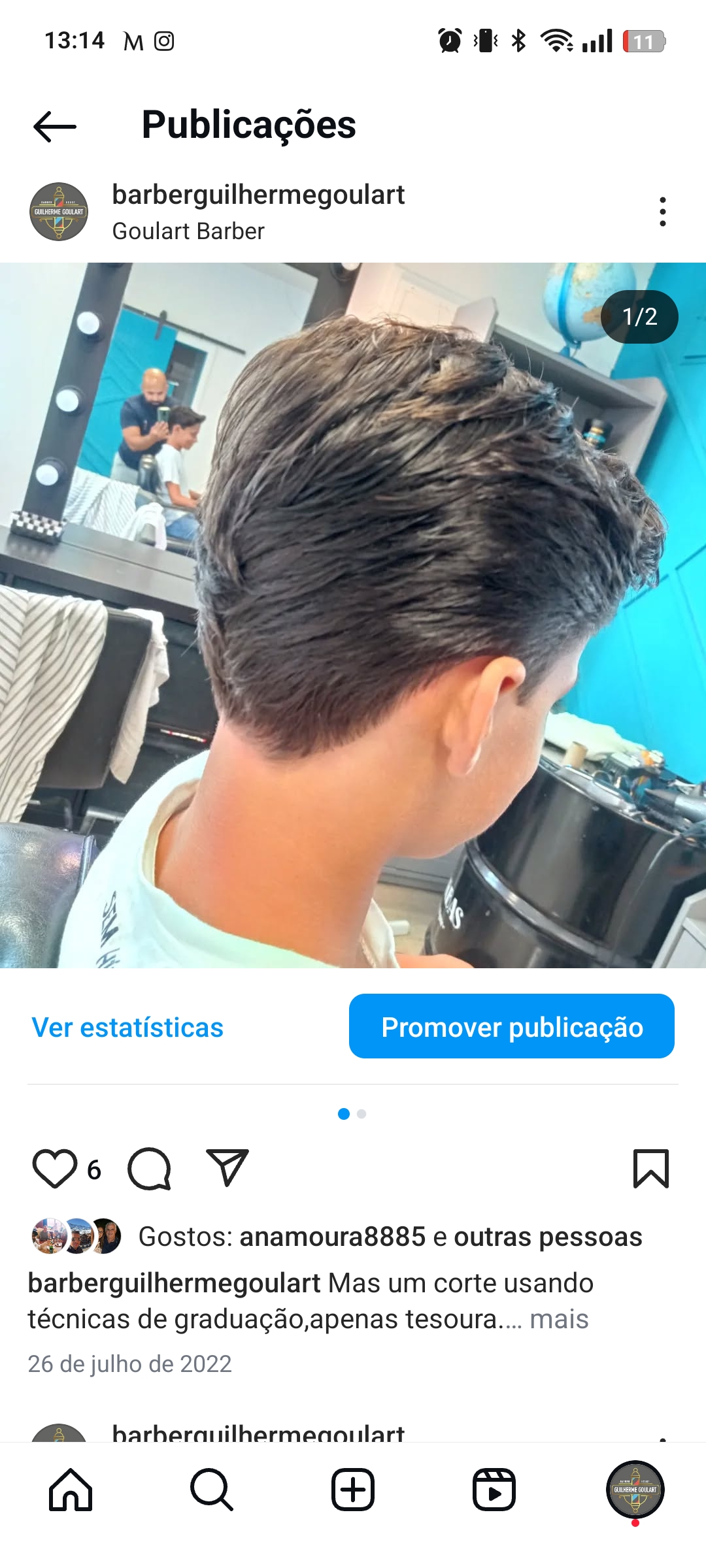Open Ver estatísticas
The image size is (706, 1568).
point(127,1027)
